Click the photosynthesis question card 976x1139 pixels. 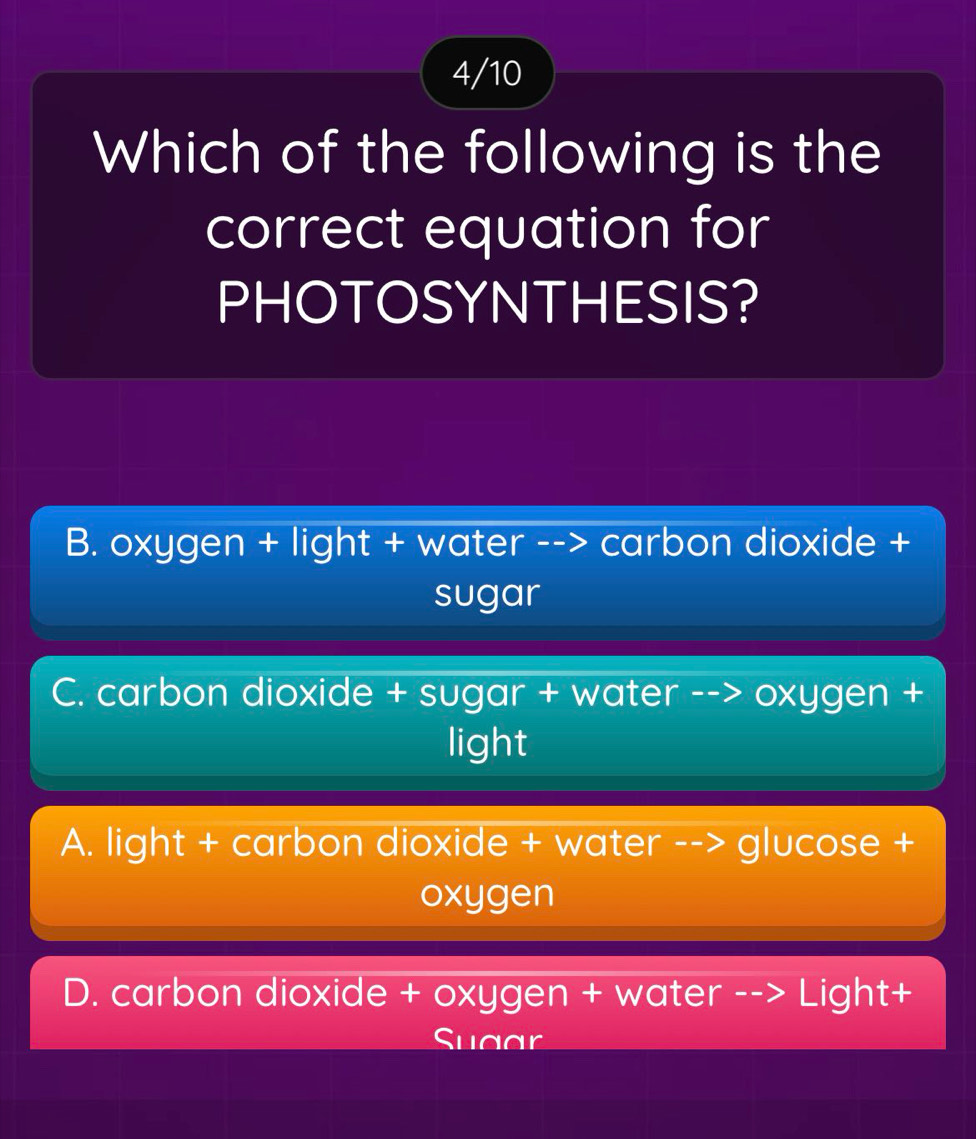click(488, 226)
